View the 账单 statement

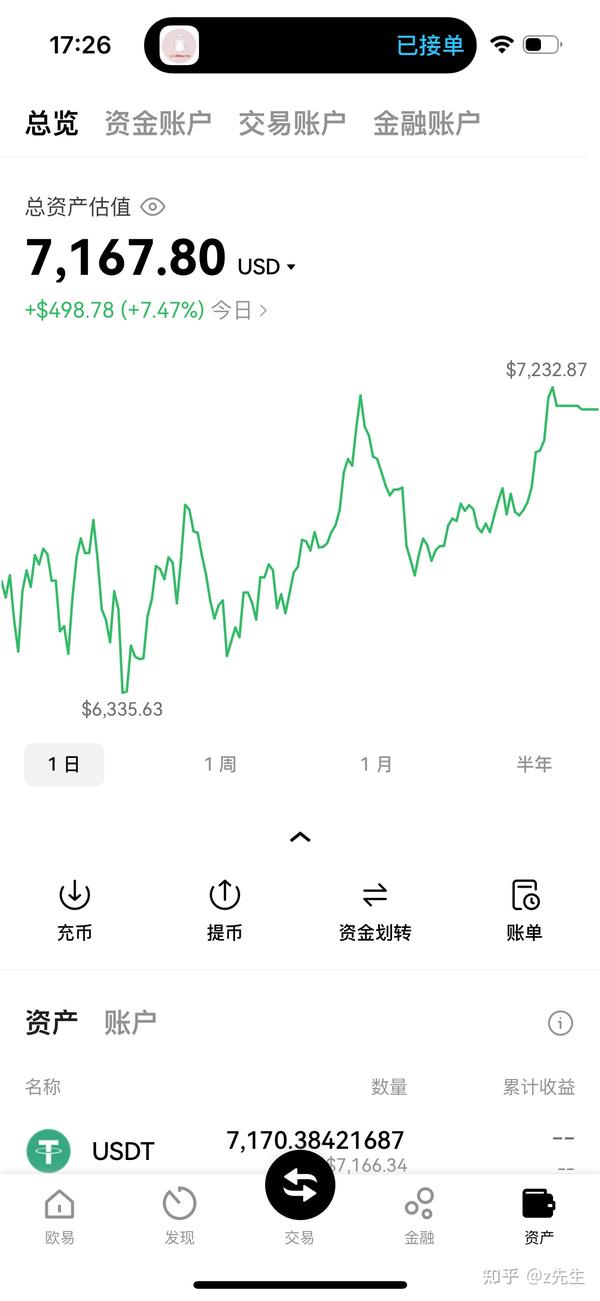click(x=524, y=910)
